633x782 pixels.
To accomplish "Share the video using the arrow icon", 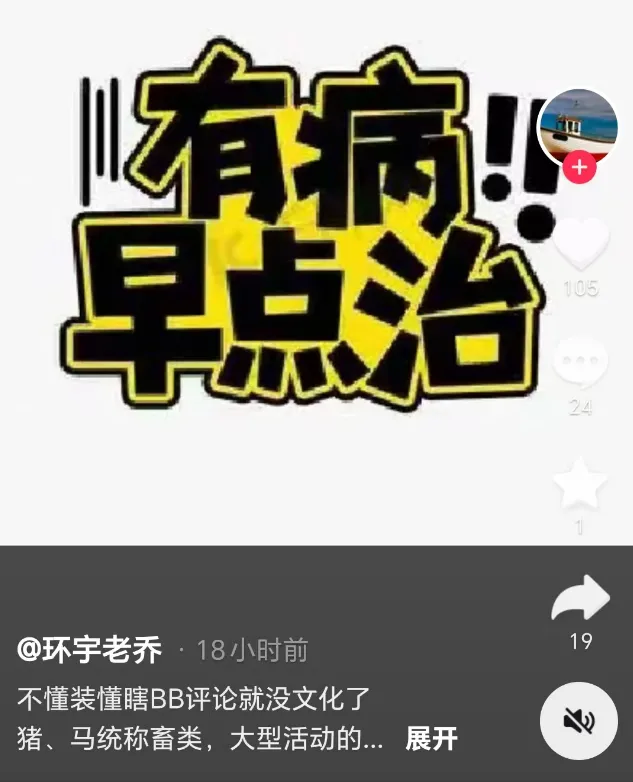I will coord(580,599).
